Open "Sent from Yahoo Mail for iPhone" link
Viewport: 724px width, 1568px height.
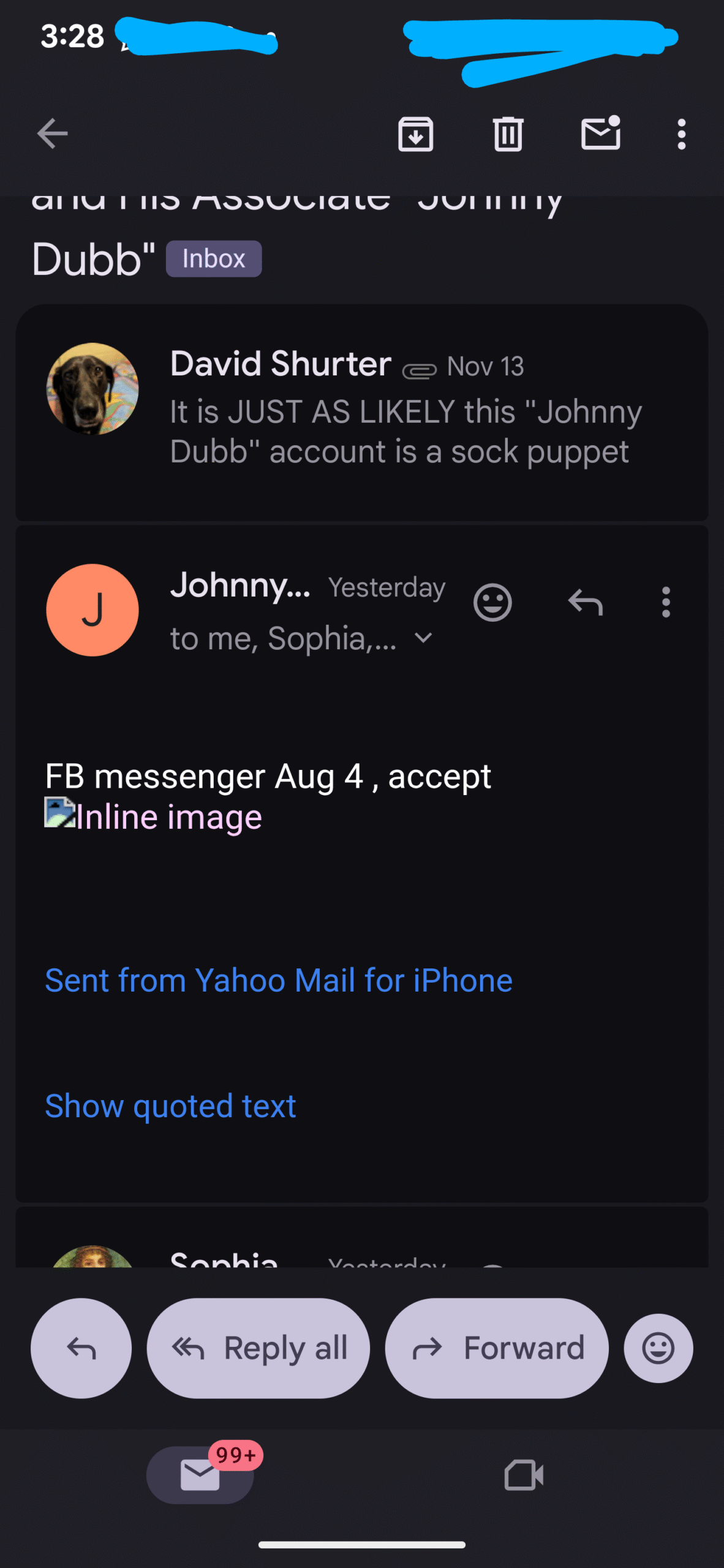coord(279,980)
